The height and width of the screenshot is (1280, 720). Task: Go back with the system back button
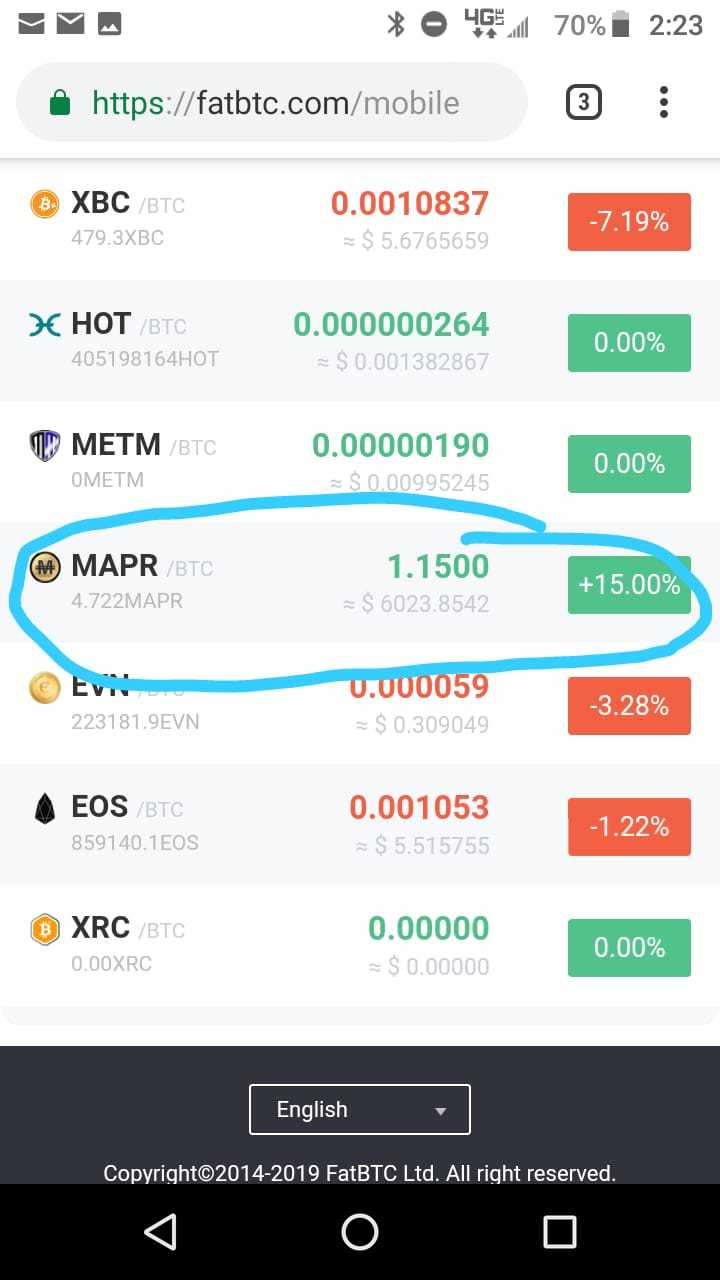[x=161, y=1232]
